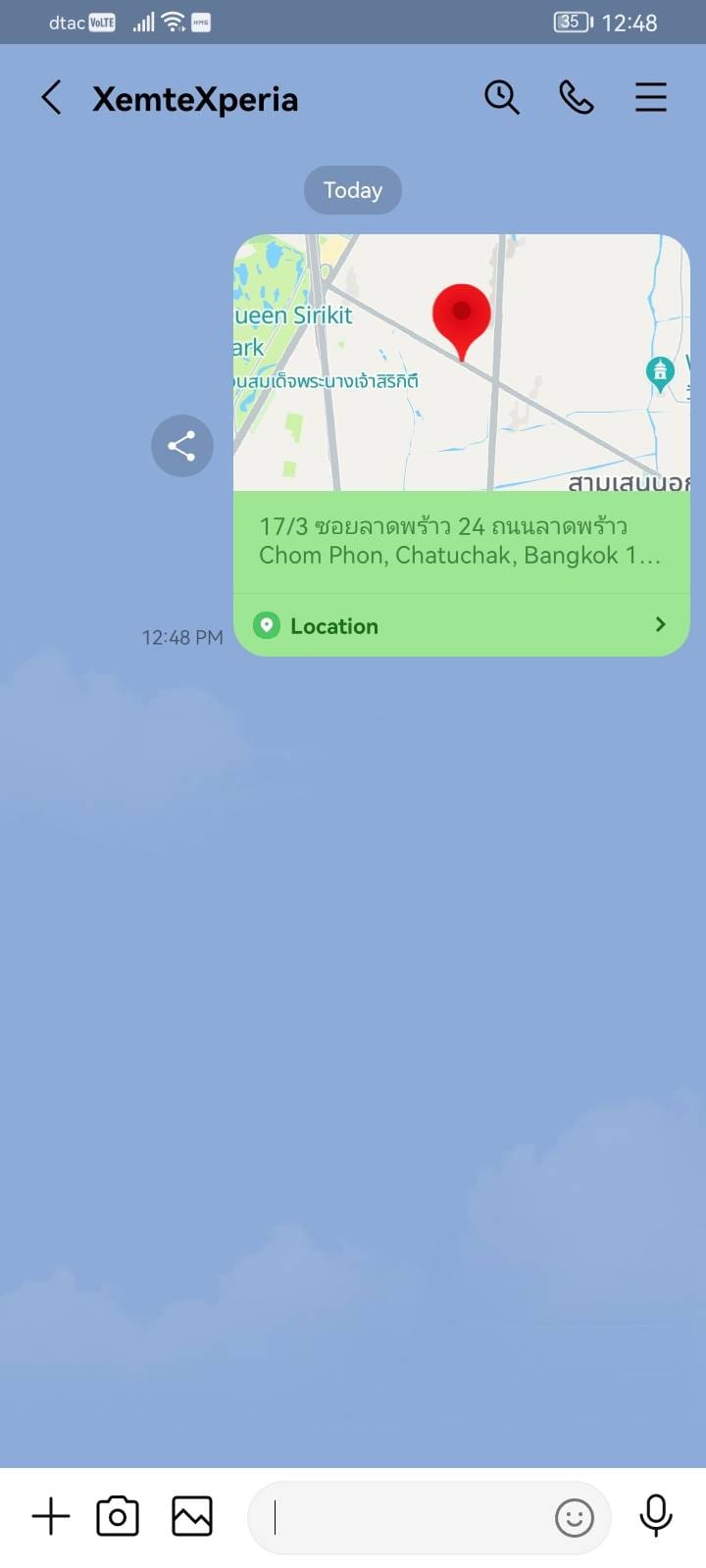This screenshot has height=1568, width=706.
Task: Go back from the XemteXperia chat
Action: click(52, 98)
